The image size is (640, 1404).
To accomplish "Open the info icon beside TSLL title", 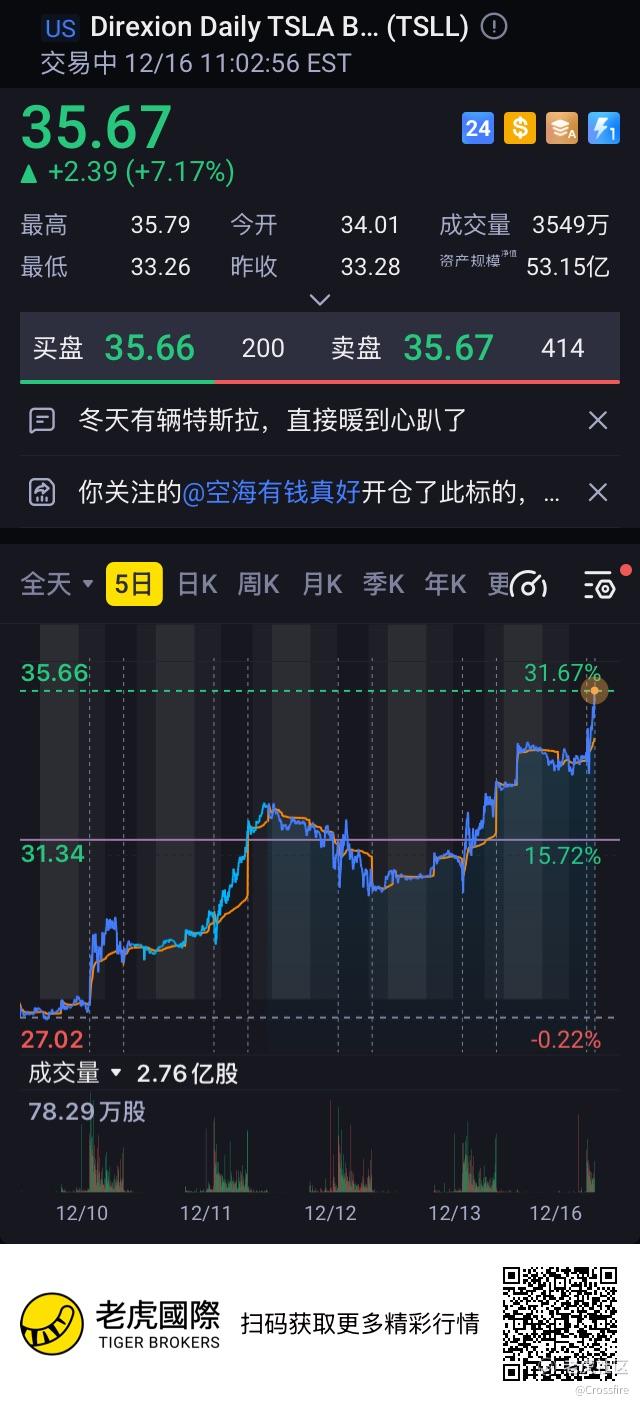I will 494,27.
